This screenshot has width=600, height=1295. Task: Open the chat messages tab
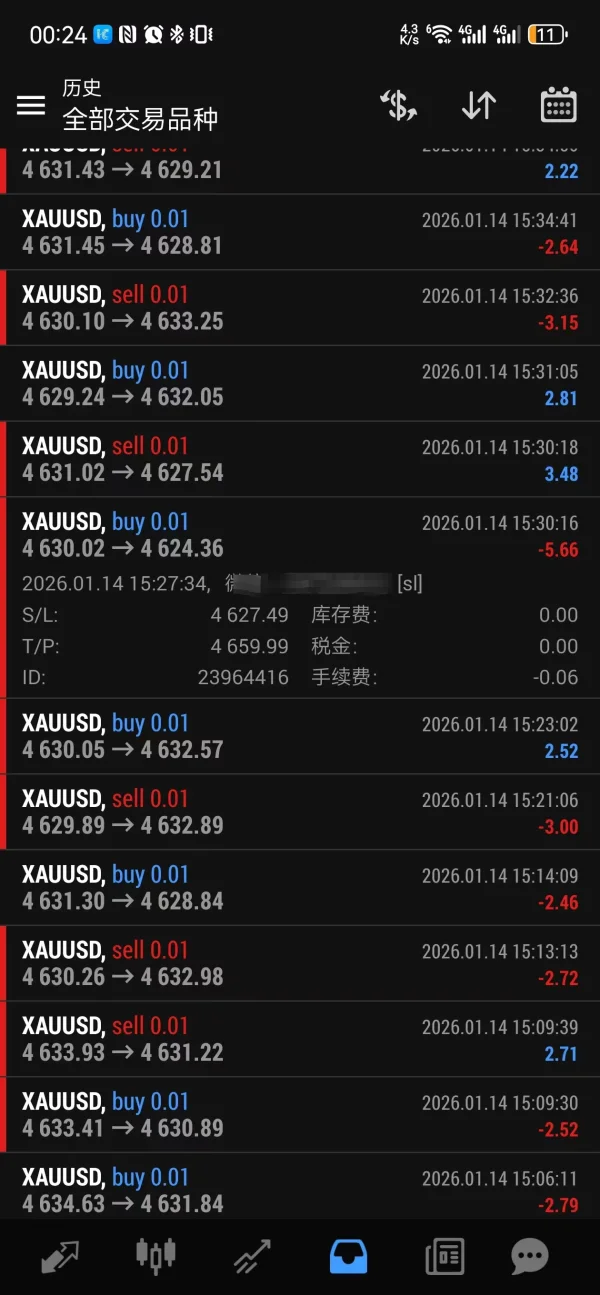(529, 1256)
